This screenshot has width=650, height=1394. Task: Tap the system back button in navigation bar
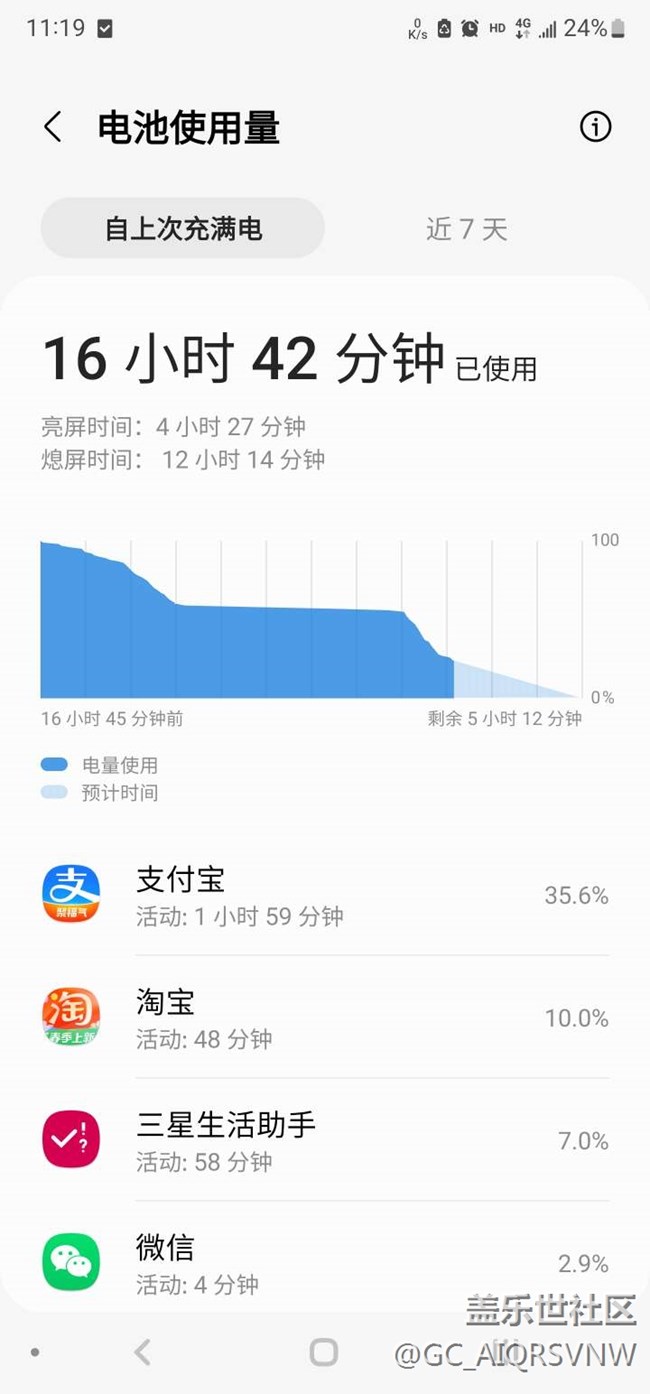143,1353
